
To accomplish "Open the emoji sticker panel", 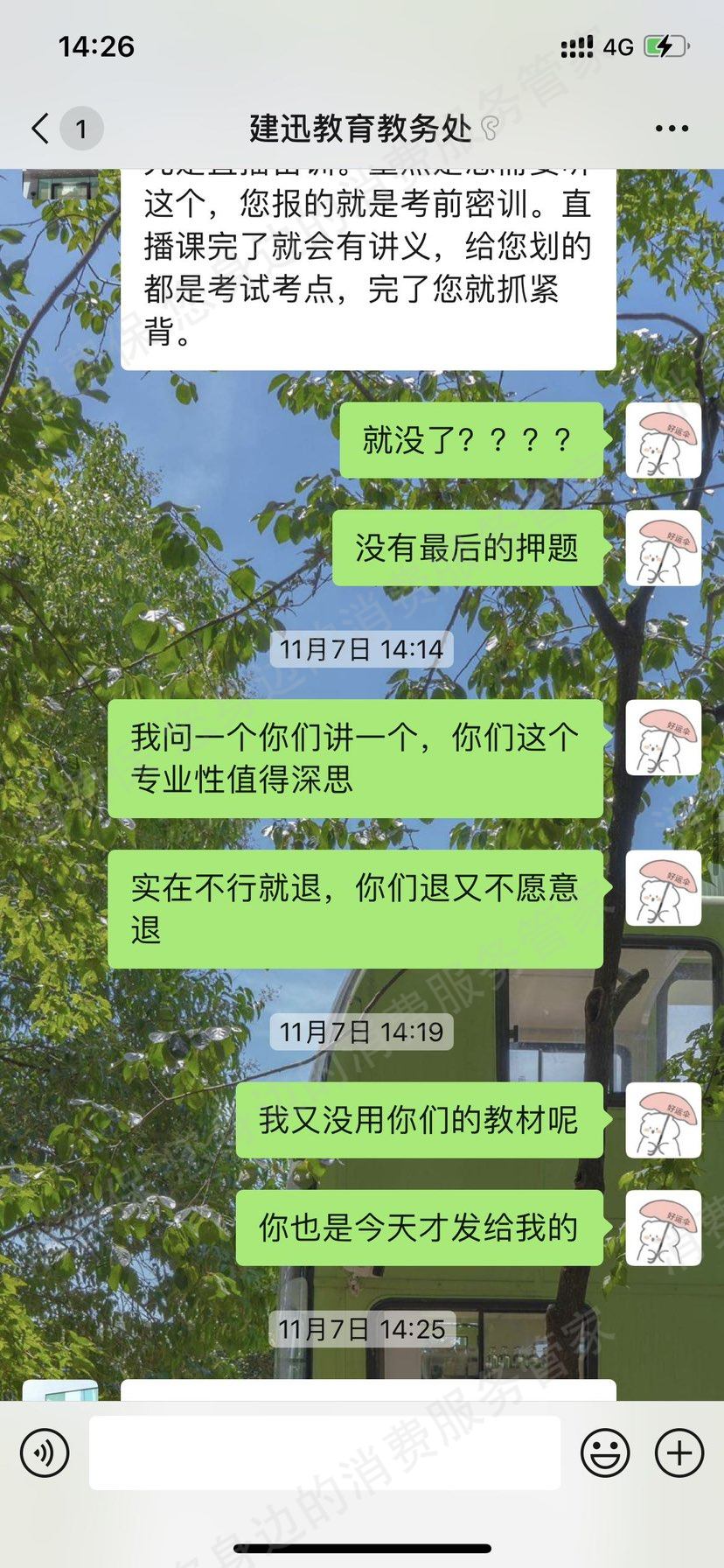I will 605,1453.
